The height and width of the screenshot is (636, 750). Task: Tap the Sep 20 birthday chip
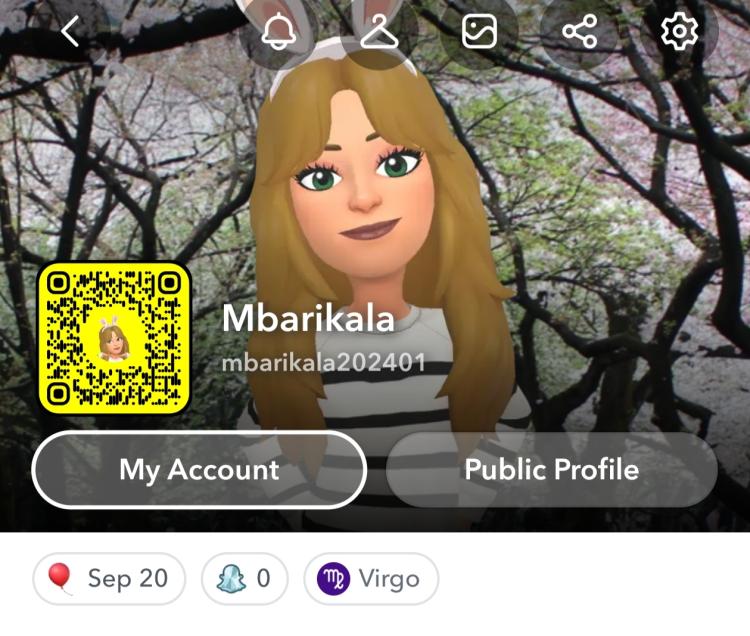click(109, 579)
